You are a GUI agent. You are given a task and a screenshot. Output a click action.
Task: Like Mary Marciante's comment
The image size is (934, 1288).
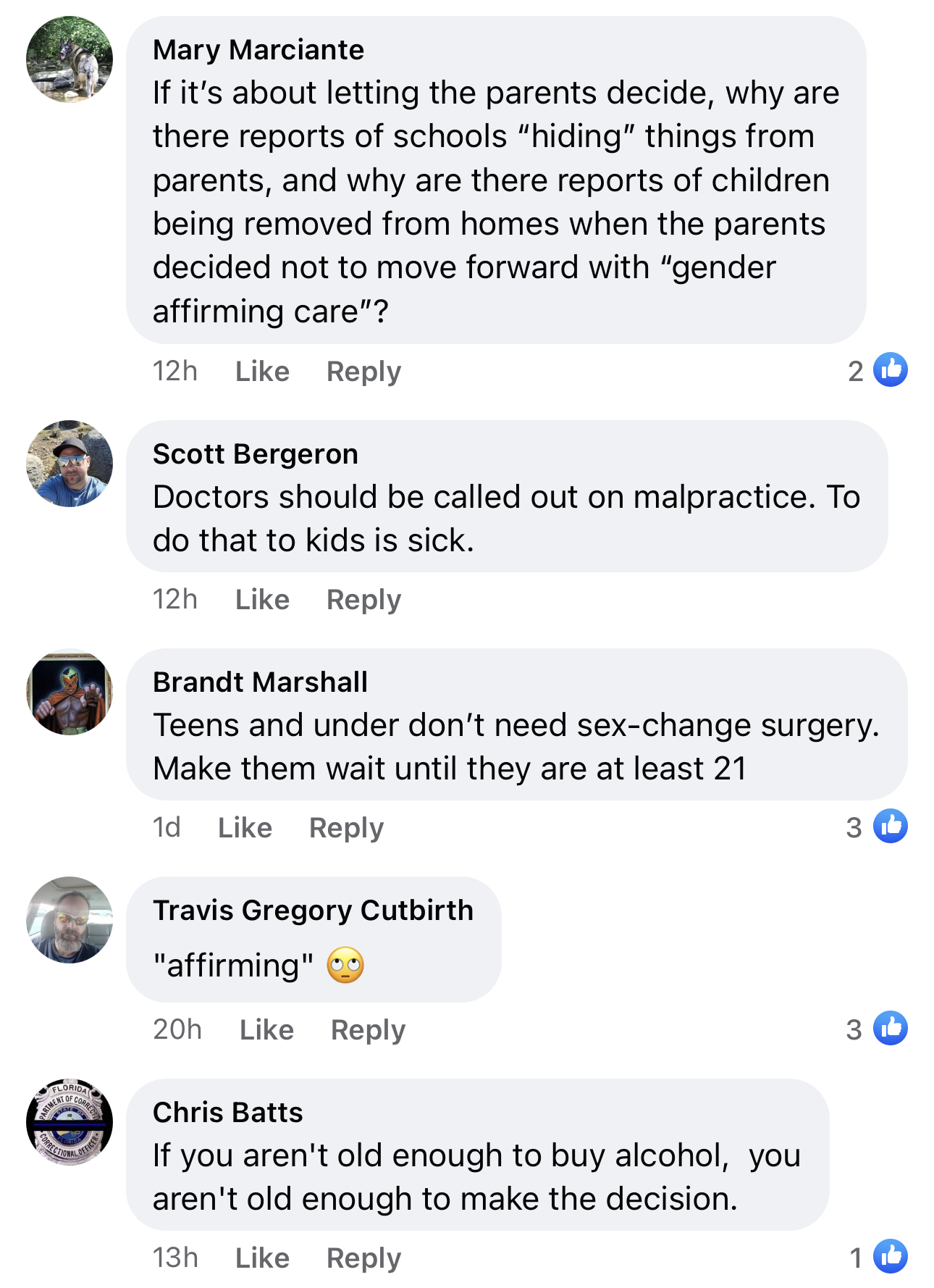(x=262, y=372)
